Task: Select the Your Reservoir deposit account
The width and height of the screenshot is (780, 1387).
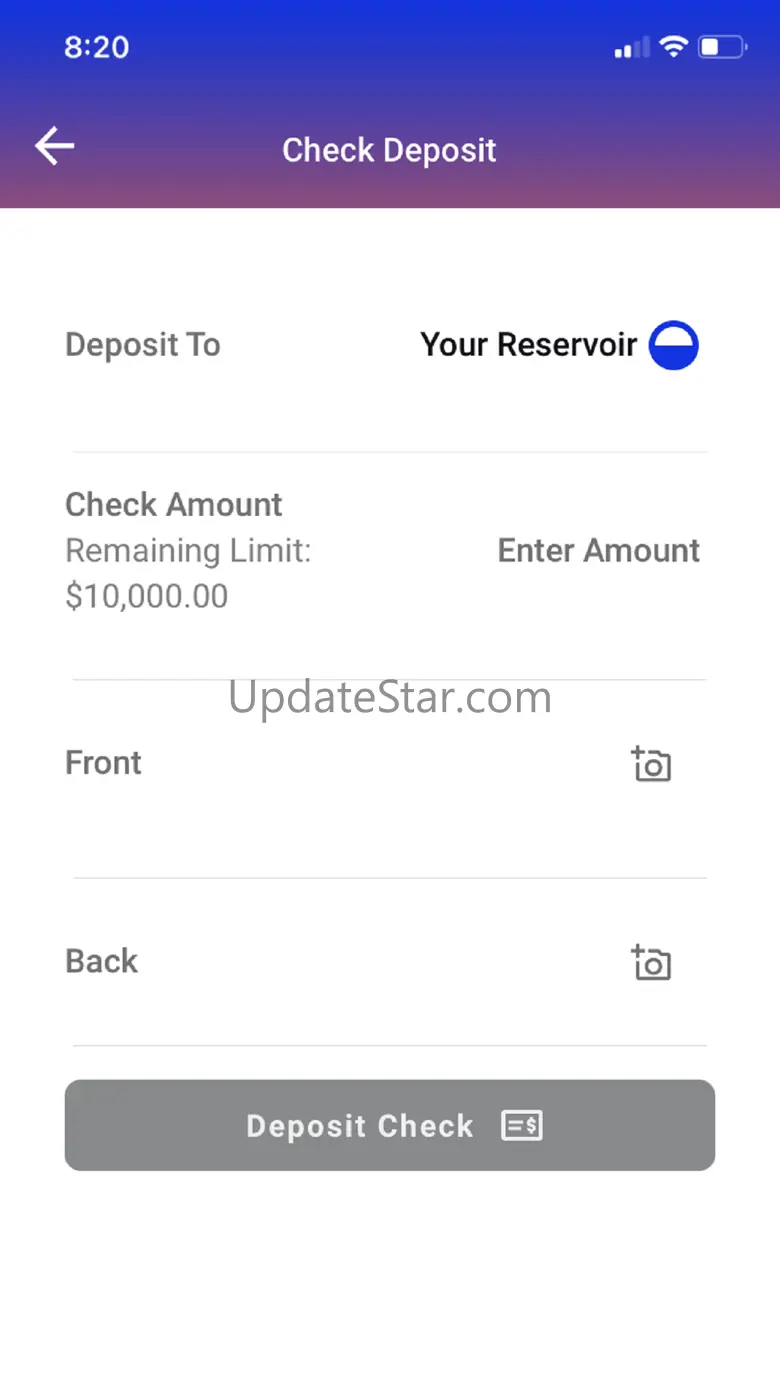Action: click(x=558, y=345)
